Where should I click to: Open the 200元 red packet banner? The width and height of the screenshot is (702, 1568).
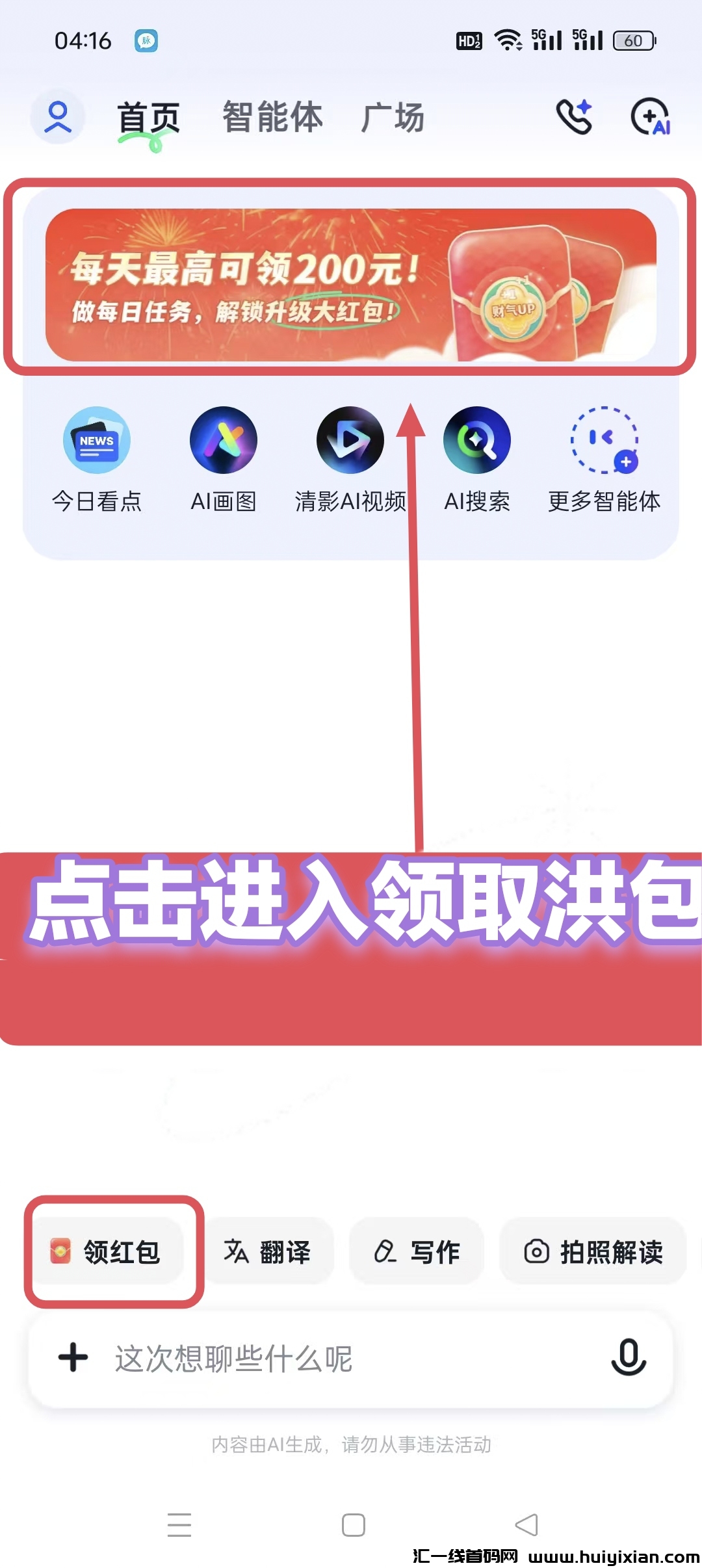coord(350,285)
